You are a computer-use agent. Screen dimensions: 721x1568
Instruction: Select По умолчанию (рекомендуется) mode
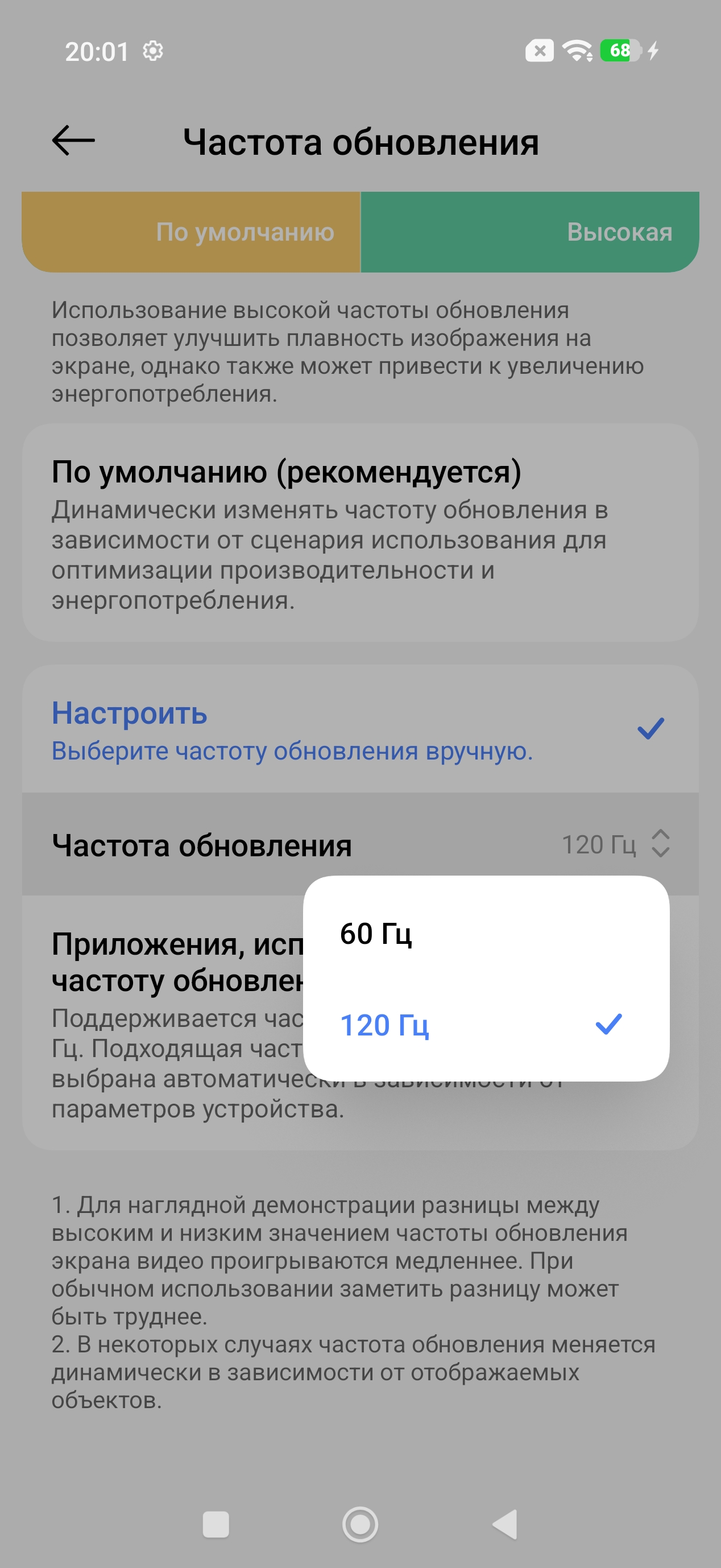[360, 533]
